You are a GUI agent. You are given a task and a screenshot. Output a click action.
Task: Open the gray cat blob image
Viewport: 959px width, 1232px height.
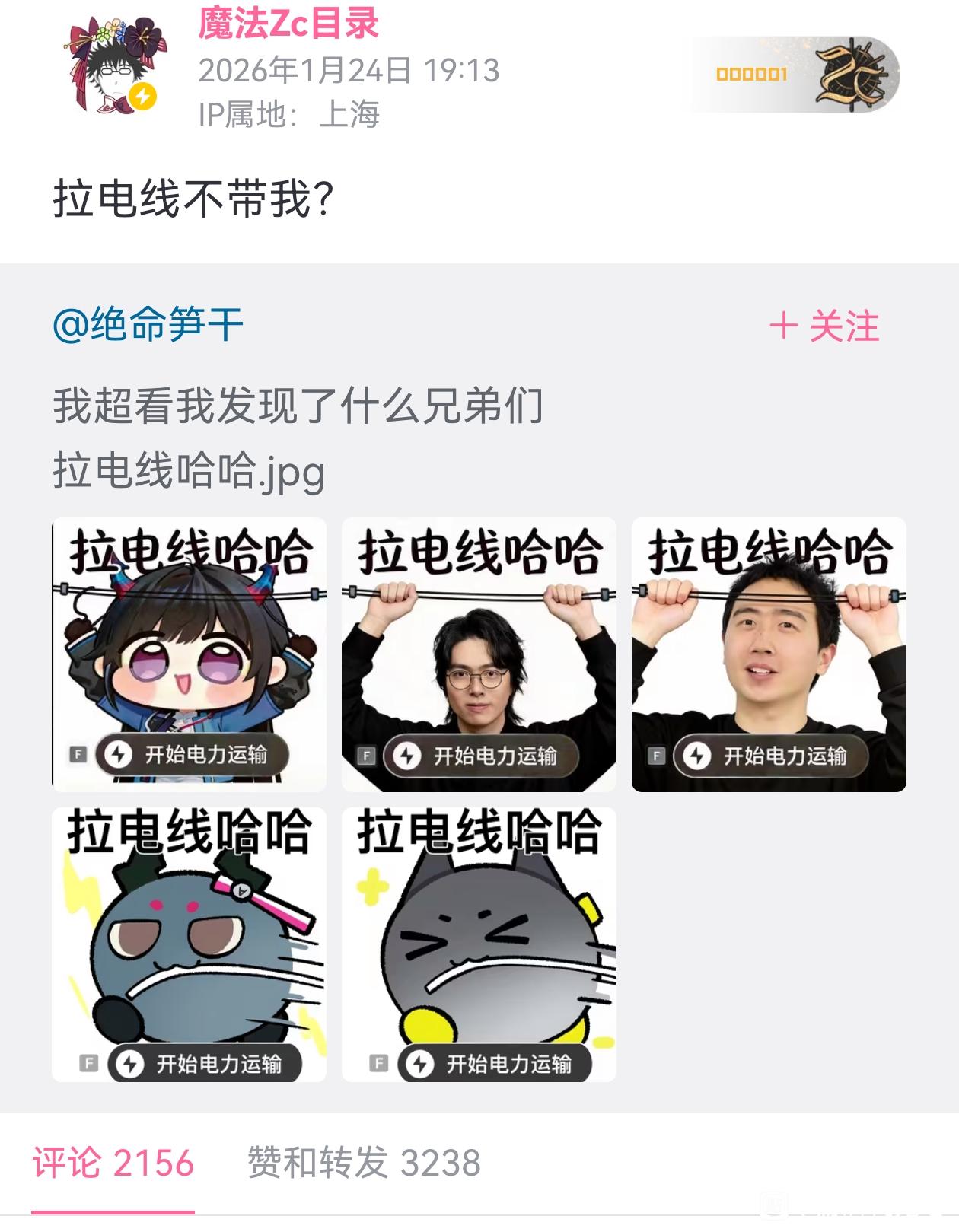[479, 944]
